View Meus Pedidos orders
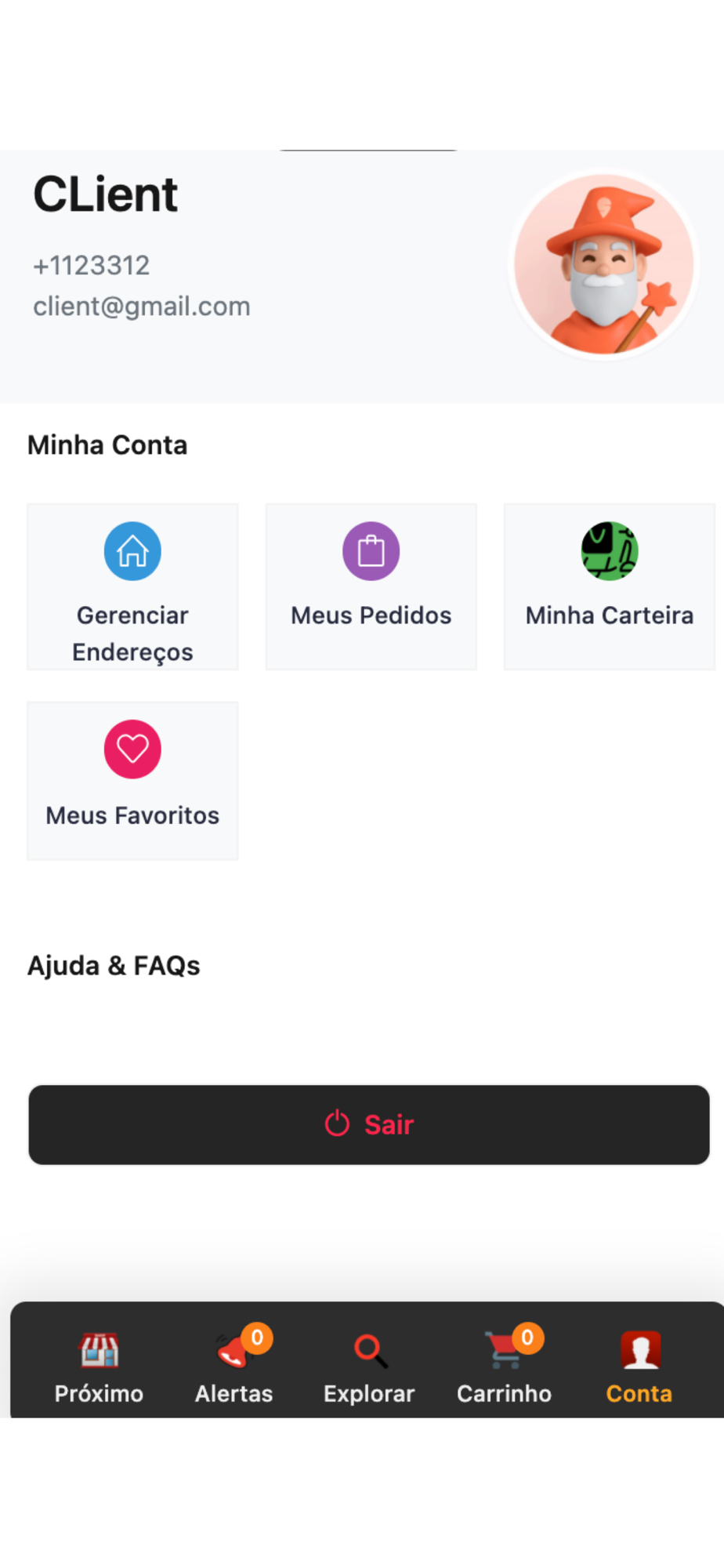The width and height of the screenshot is (724, 1568). point(371,586)
